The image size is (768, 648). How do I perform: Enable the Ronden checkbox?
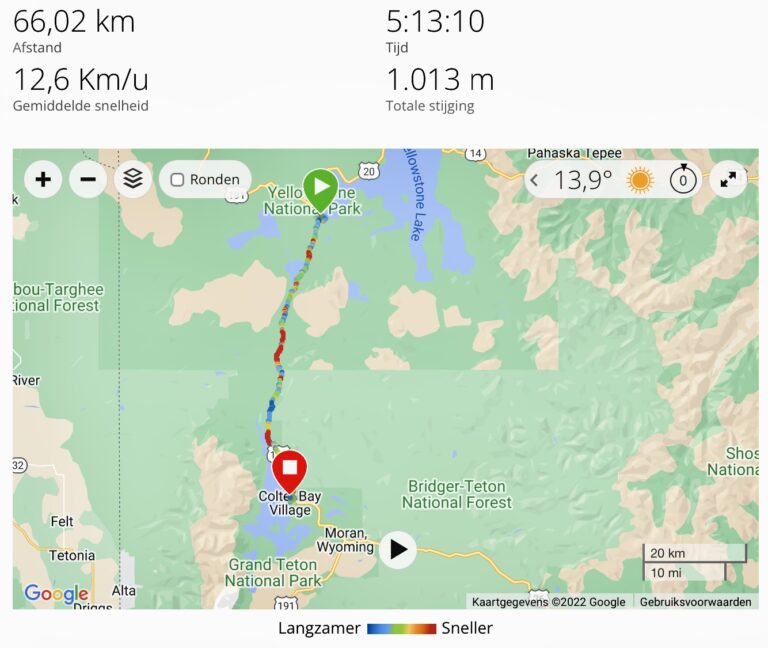pos(178,180)
